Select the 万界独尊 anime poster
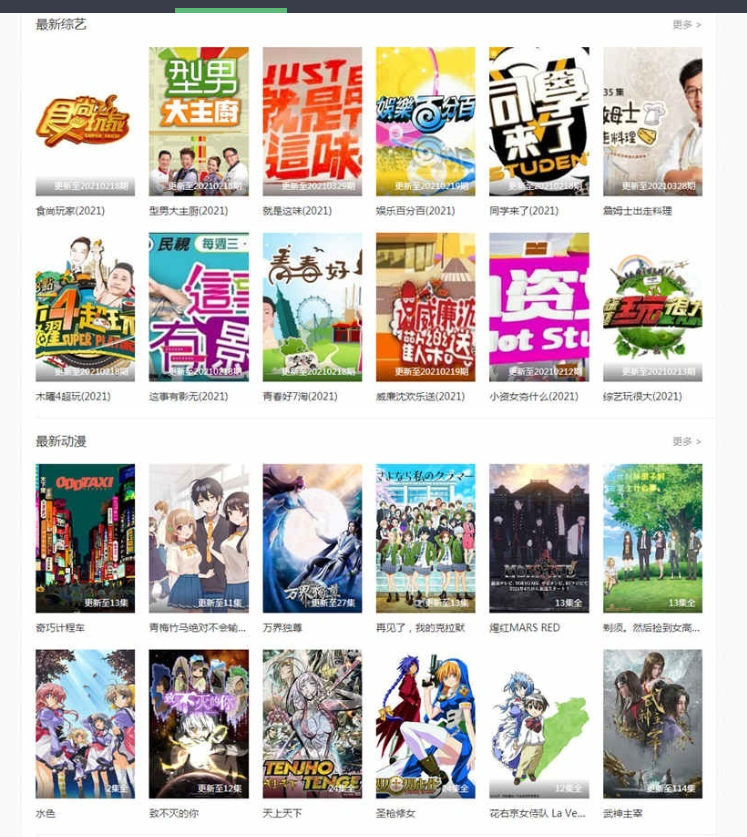This screenshot has width=747, height=837. pos(312,538)
